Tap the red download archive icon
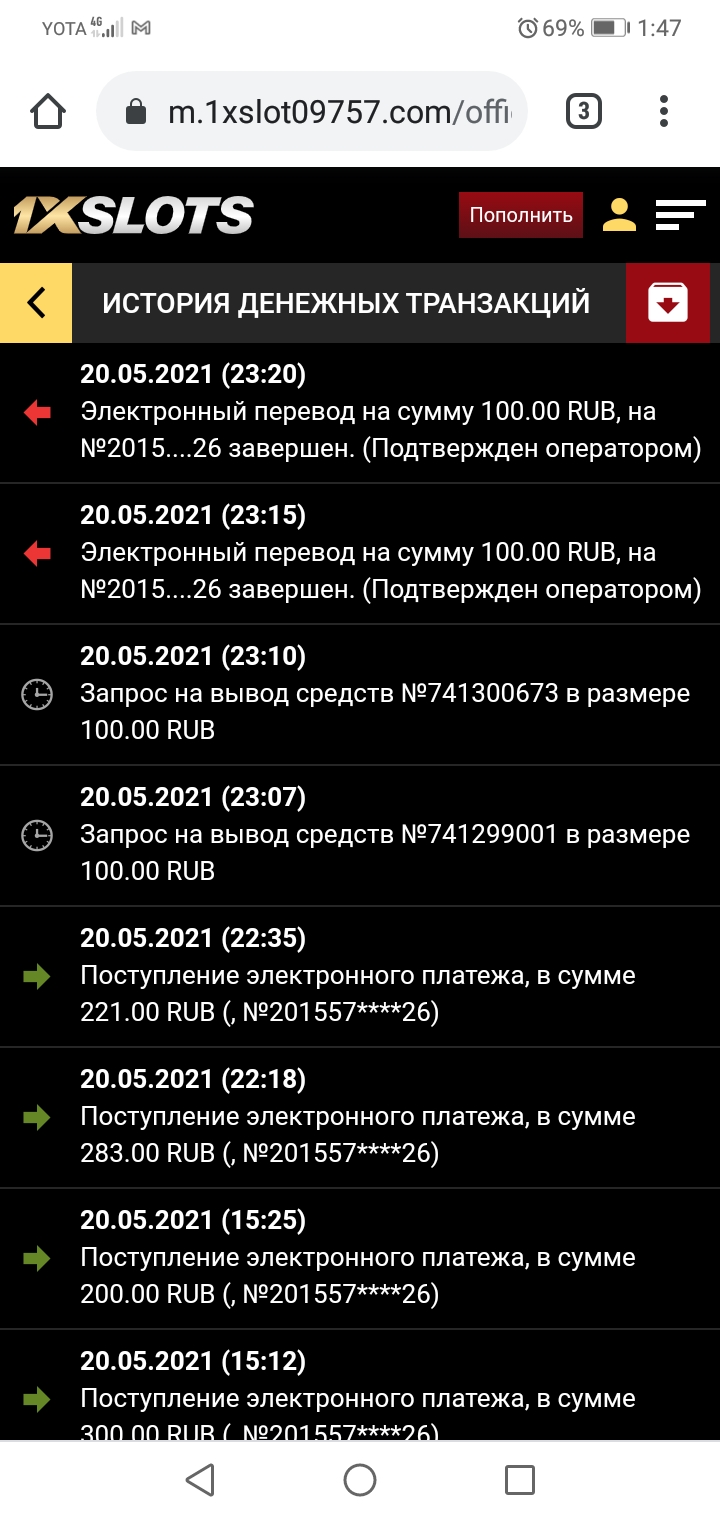 click(668, 303)
